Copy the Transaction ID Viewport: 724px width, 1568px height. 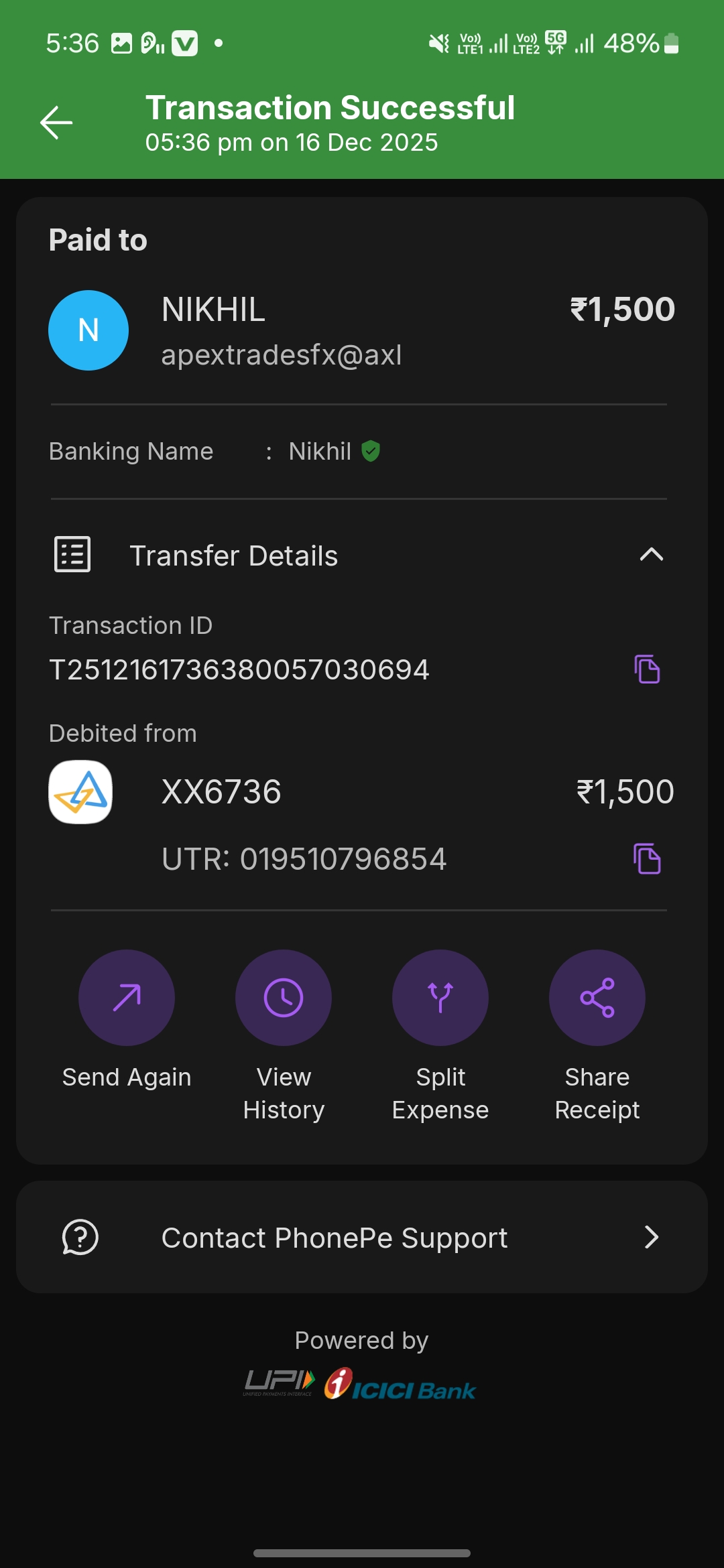[x=647, y=669]
